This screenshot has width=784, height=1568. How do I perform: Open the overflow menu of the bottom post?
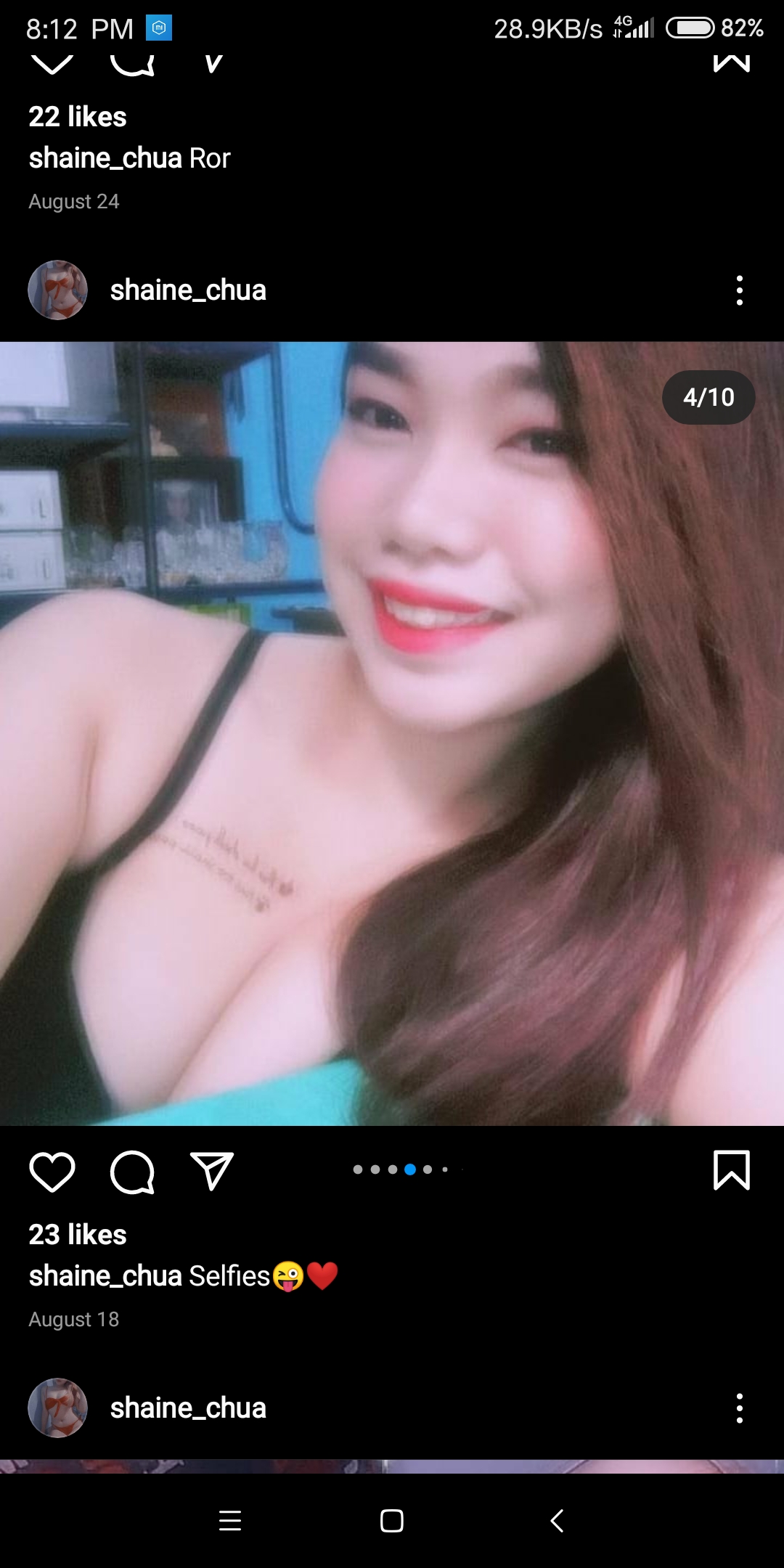point(740,1408)
